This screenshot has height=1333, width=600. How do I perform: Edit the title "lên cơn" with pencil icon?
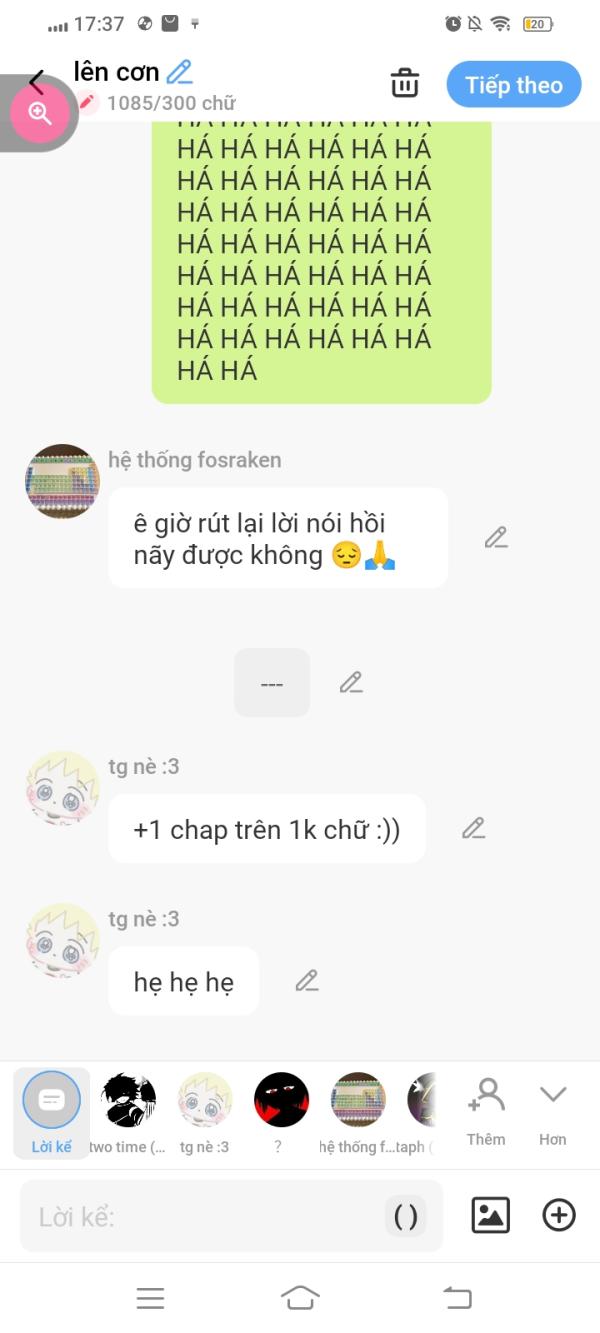(179, 71)
